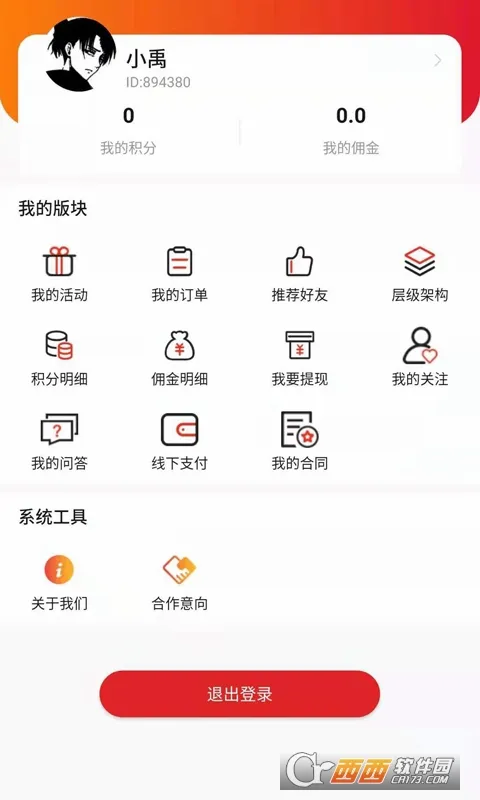Open 合作意向 cooperation intent

[180, 583]
